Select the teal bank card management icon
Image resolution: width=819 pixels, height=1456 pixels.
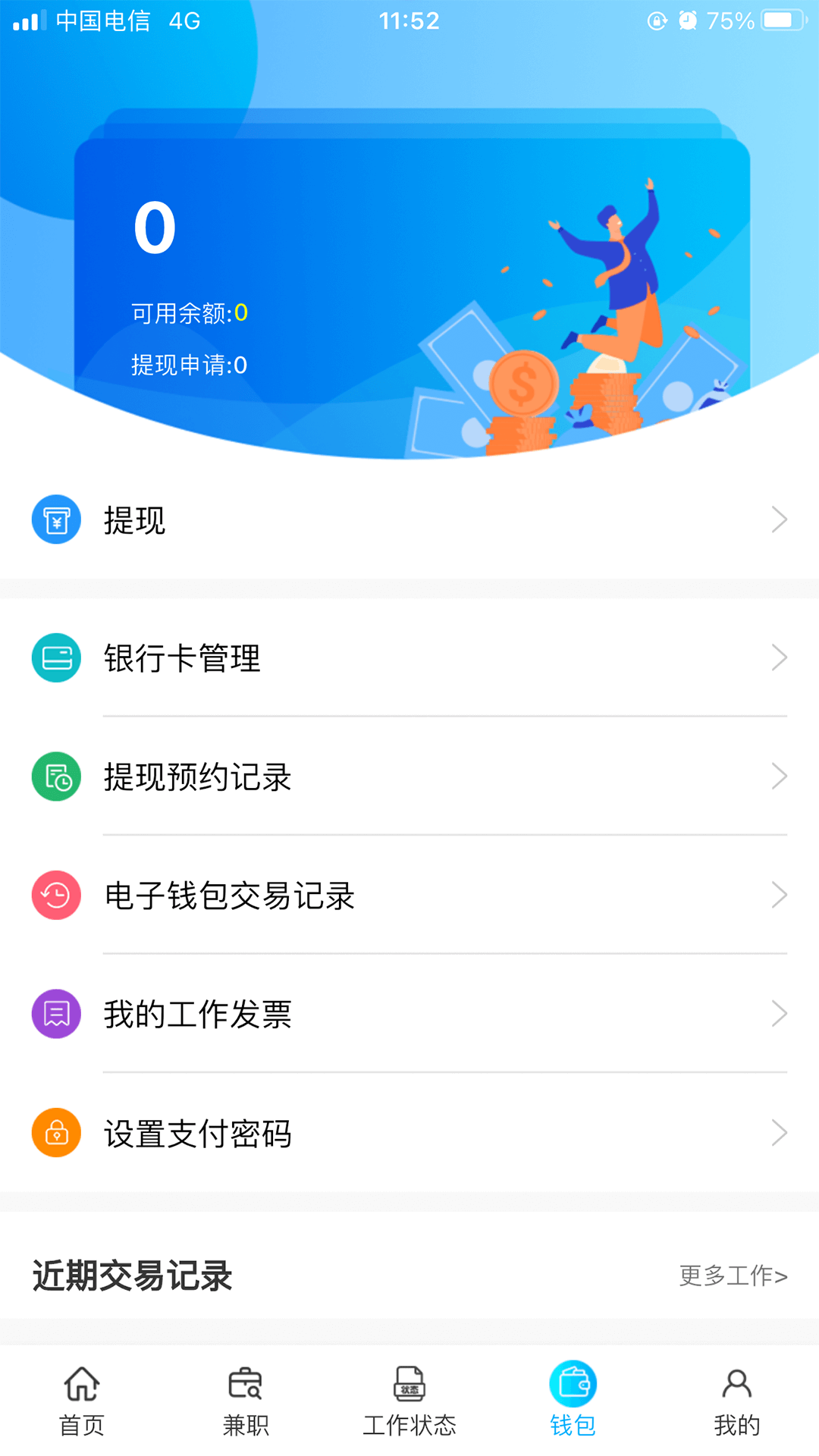(x=55, y=657)
